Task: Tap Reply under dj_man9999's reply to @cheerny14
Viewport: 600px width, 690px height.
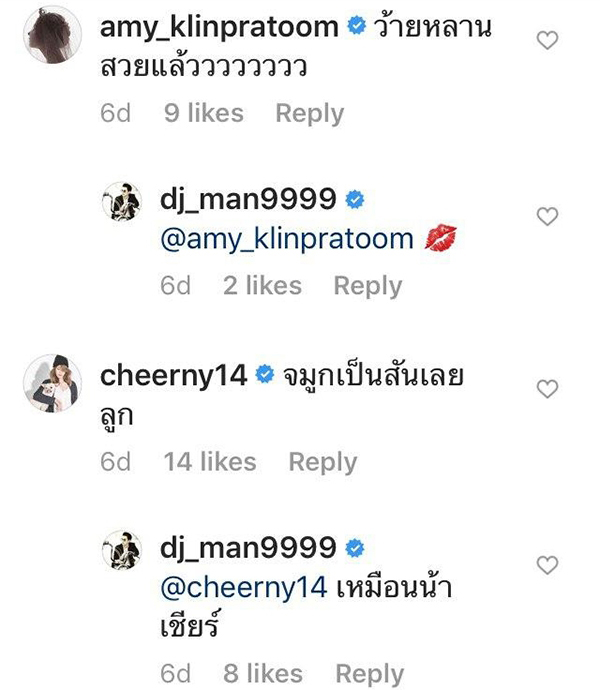Action: [x=369, y=672]
